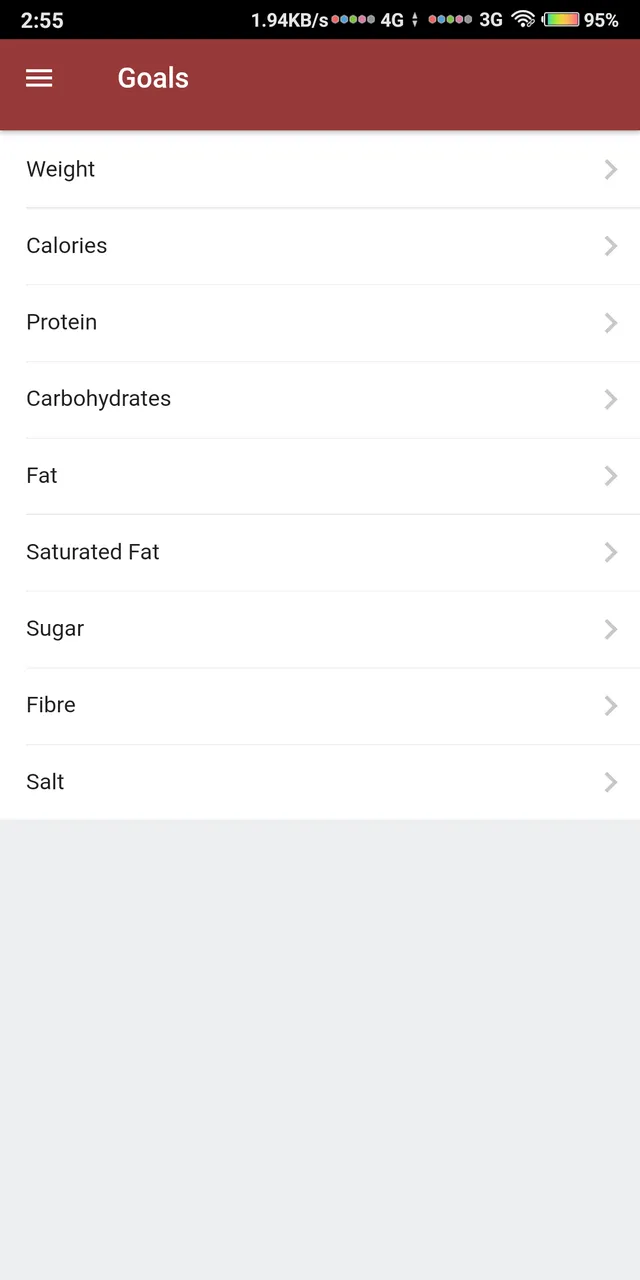Open the Calories goal
This screenshot has width=640, height=1280.
pos(320,246)
